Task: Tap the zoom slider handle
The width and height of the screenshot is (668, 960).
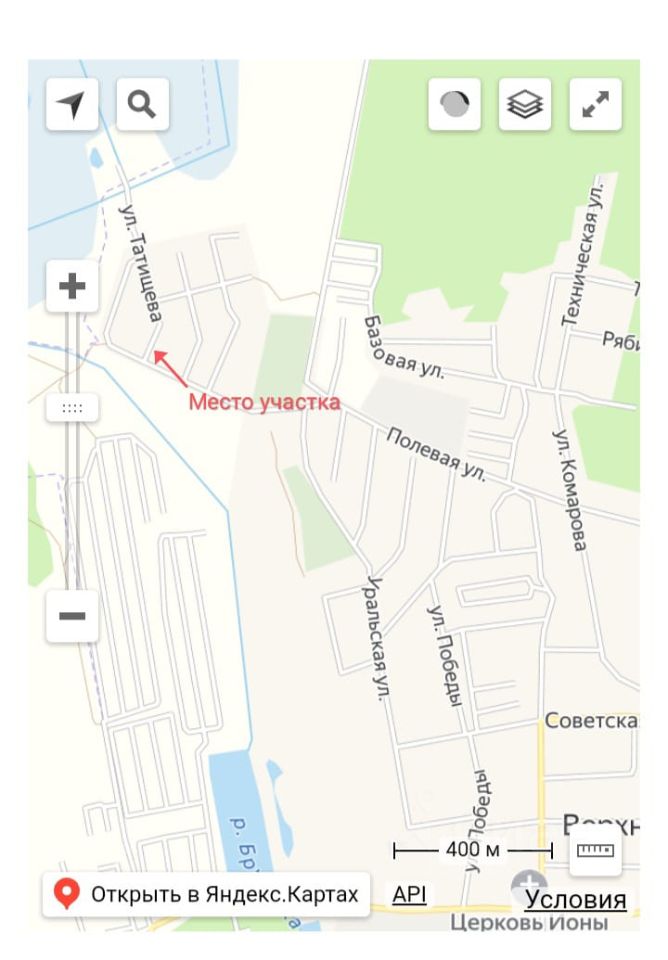Action: (72, 408)
